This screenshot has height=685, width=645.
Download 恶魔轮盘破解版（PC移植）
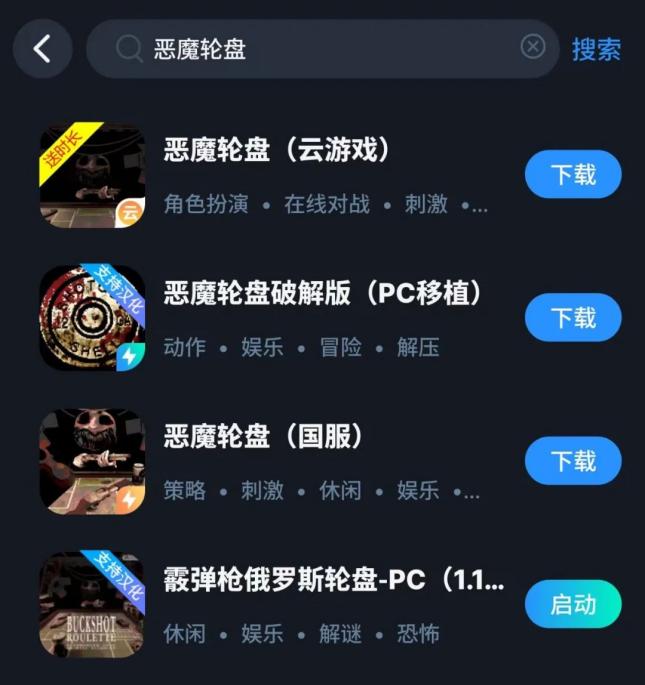pyautogui.click(x=573, y=318)
